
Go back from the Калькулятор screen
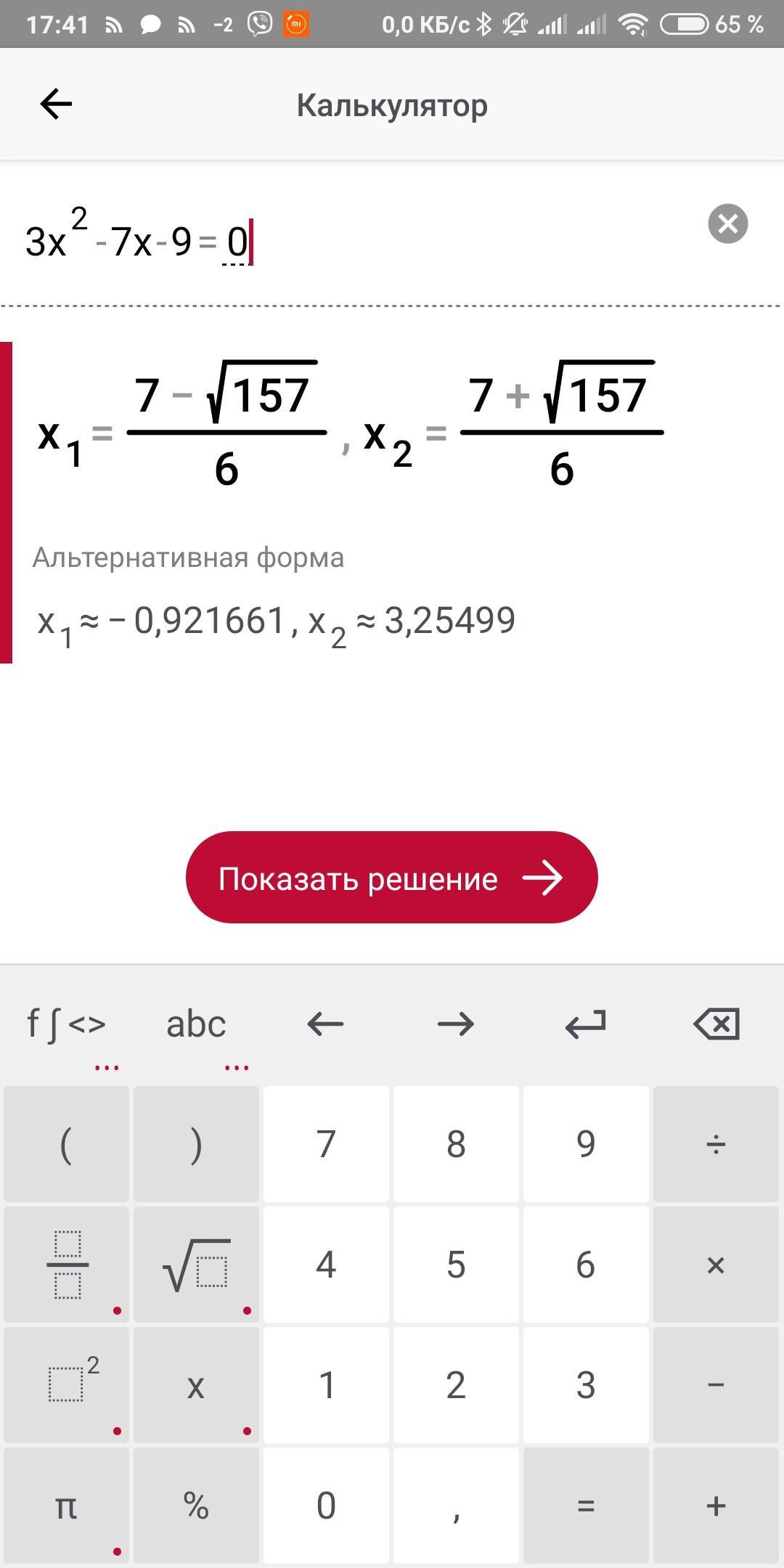[x=56, y=105]
